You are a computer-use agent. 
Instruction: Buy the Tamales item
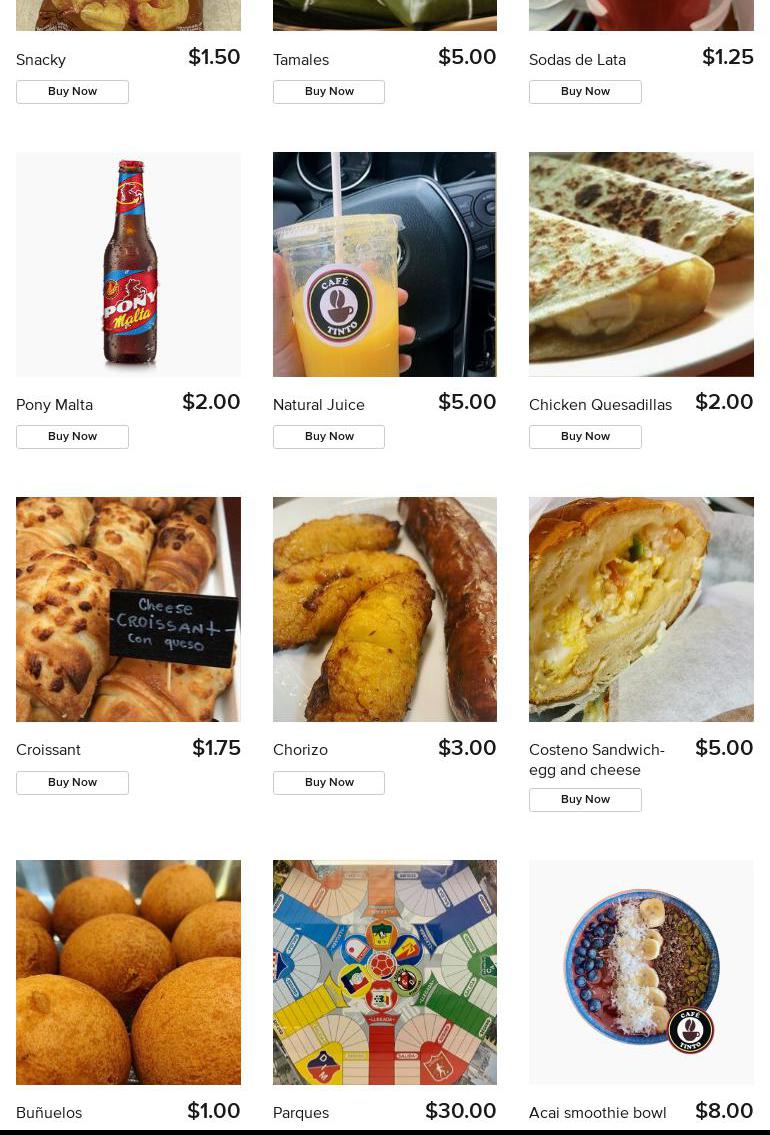pyautogui.click(x=329, y=92)
